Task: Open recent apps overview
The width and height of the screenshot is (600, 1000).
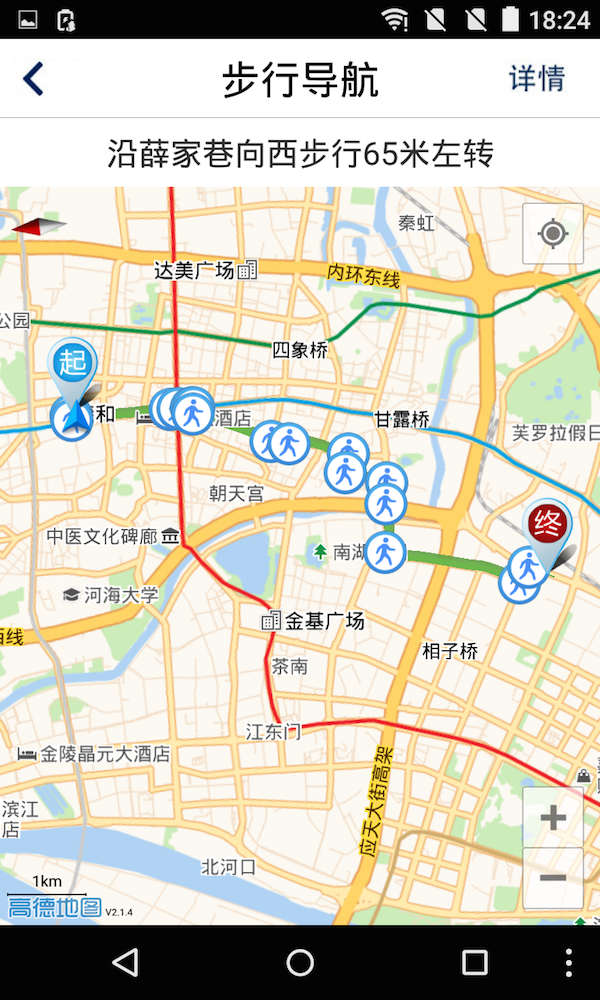Action: 475,962
